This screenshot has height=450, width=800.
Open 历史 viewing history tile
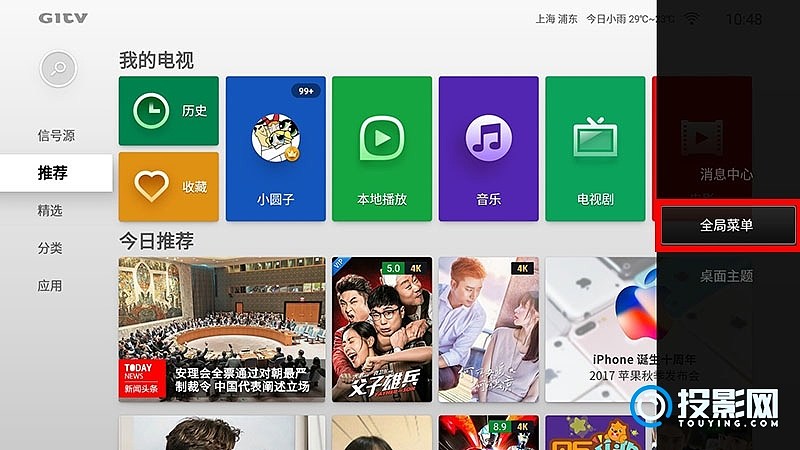pyautogui.click(x=168, y=110)
